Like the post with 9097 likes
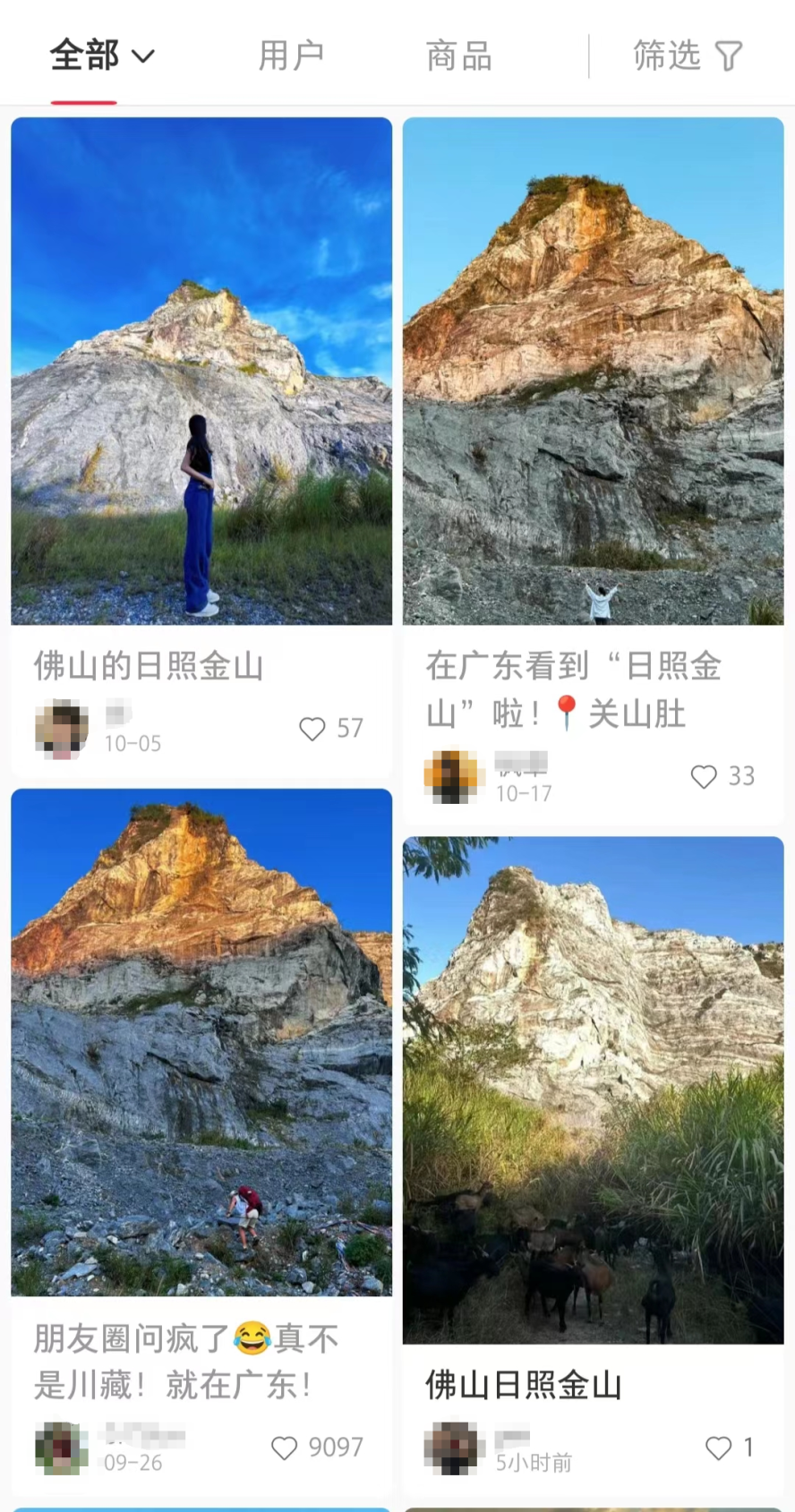Image resolution: width=795 pixels, height=1512 pixels. 285,1448
